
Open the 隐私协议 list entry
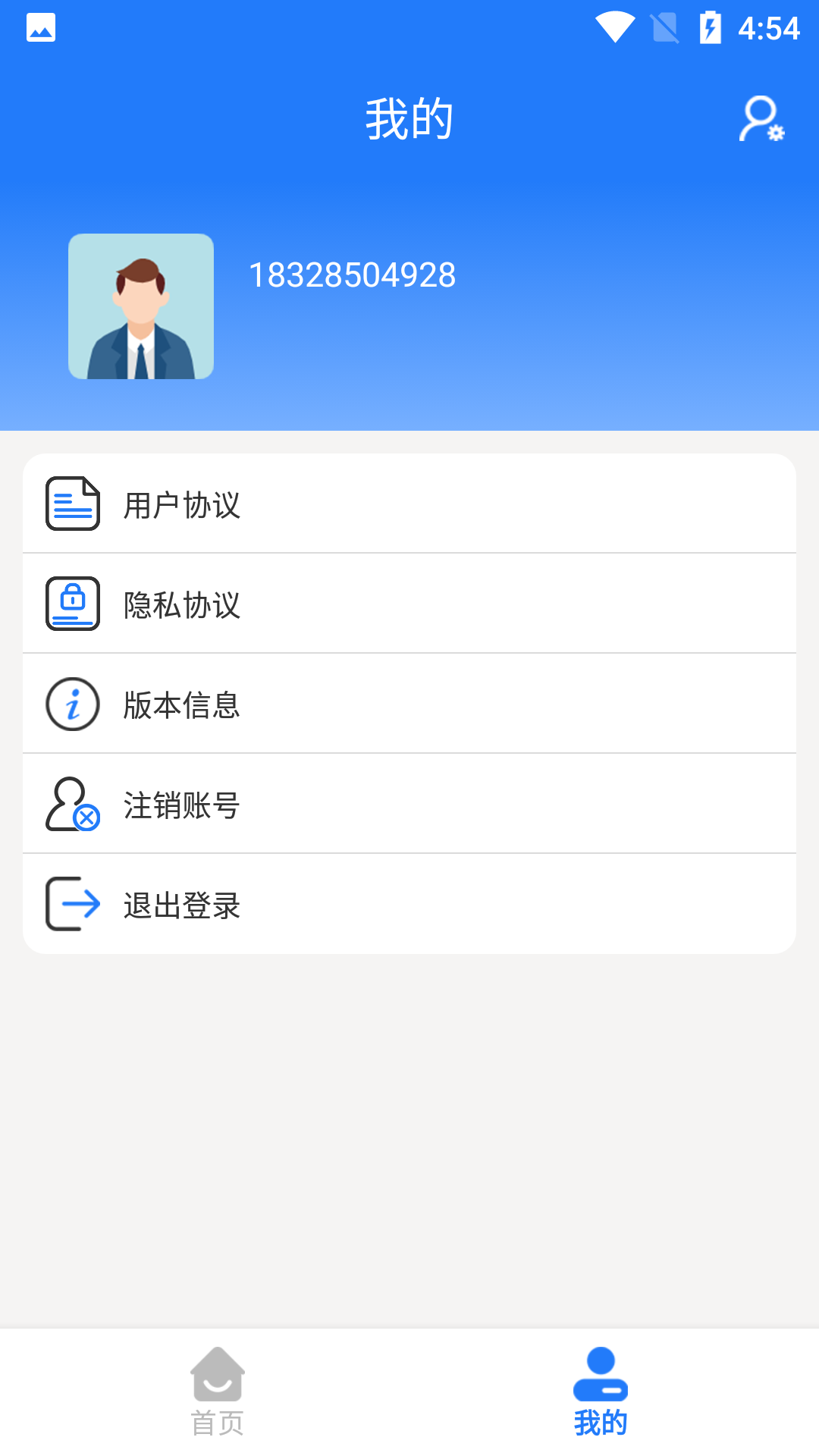pos(409,603)
